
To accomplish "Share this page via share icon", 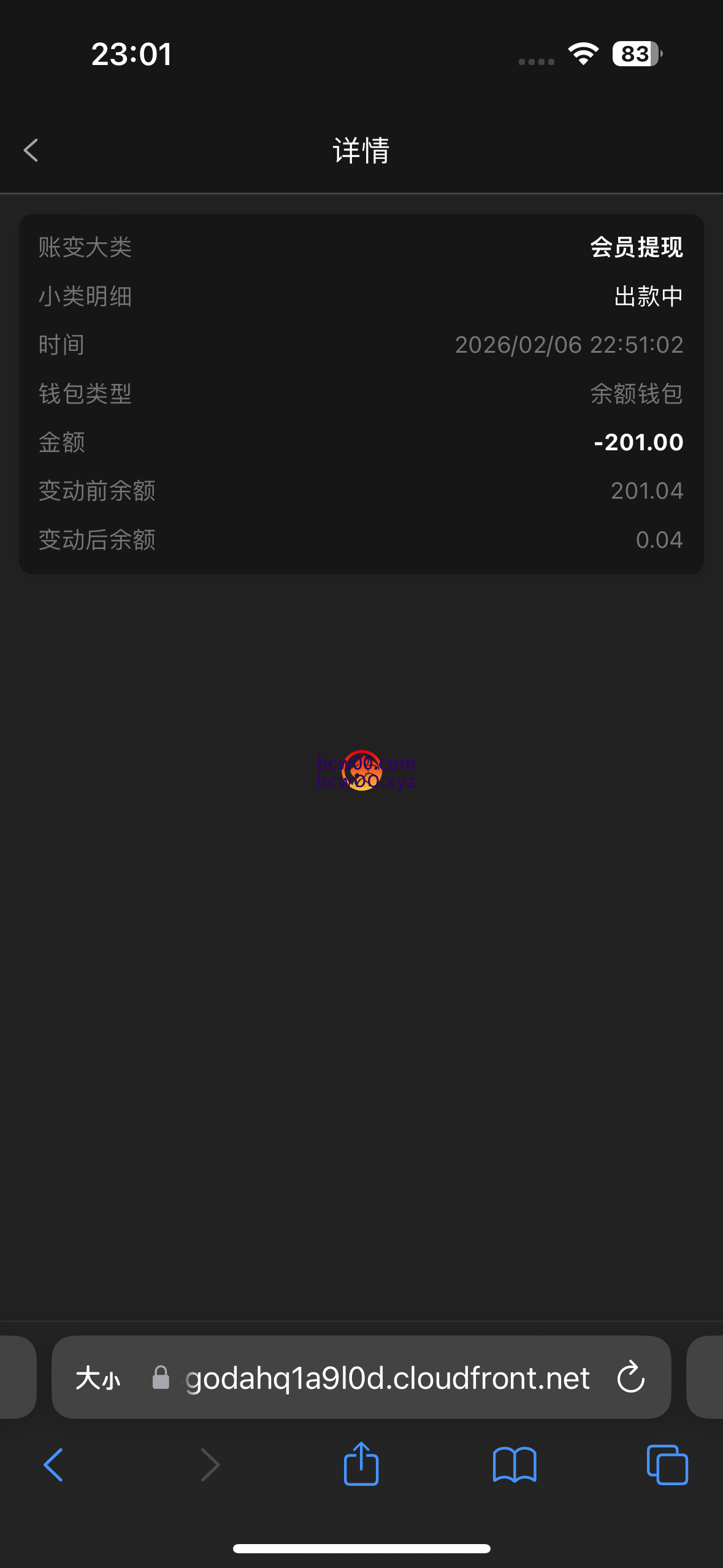I will (x=361, y=1464).
